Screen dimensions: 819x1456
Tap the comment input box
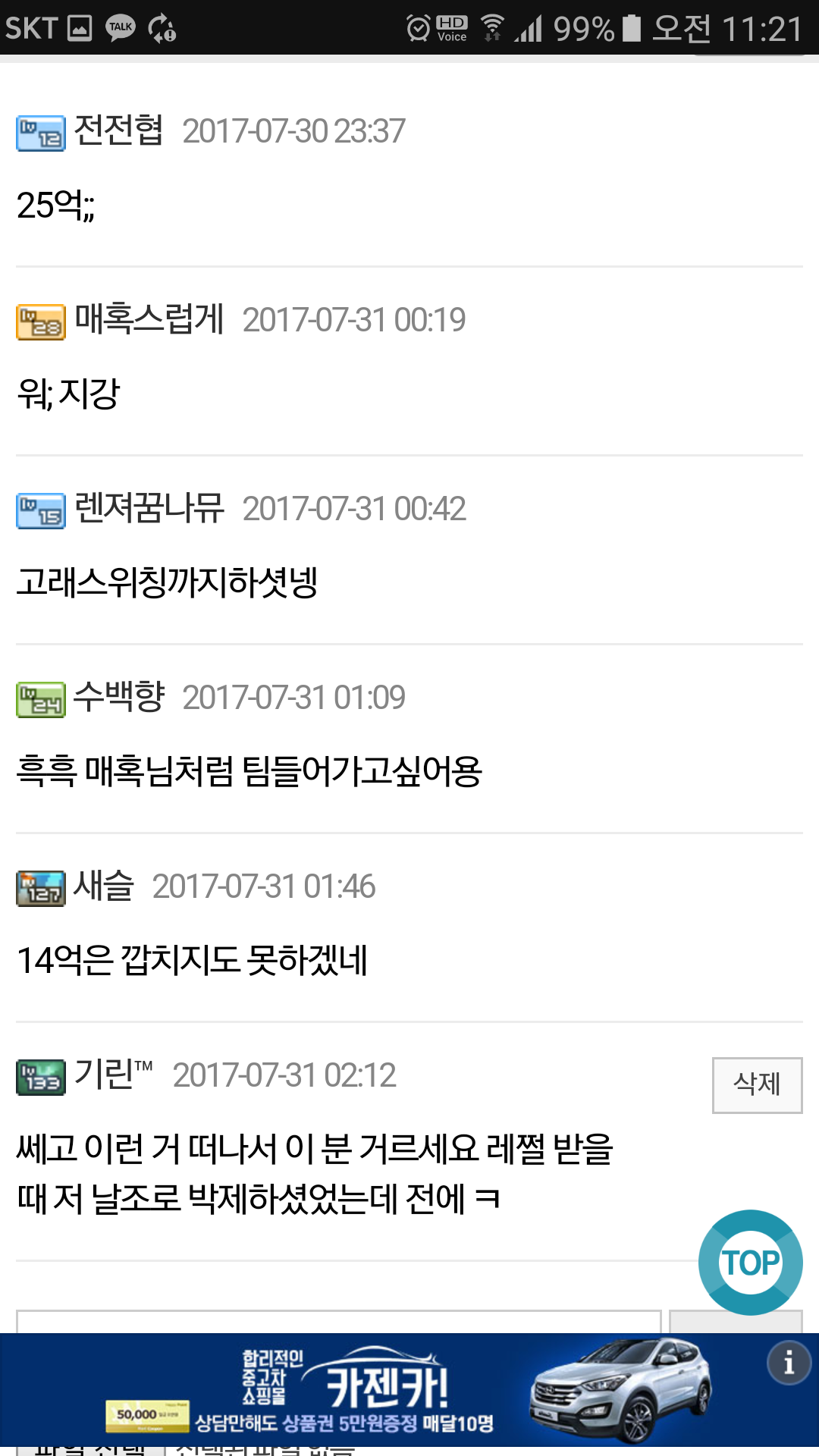339,1321
